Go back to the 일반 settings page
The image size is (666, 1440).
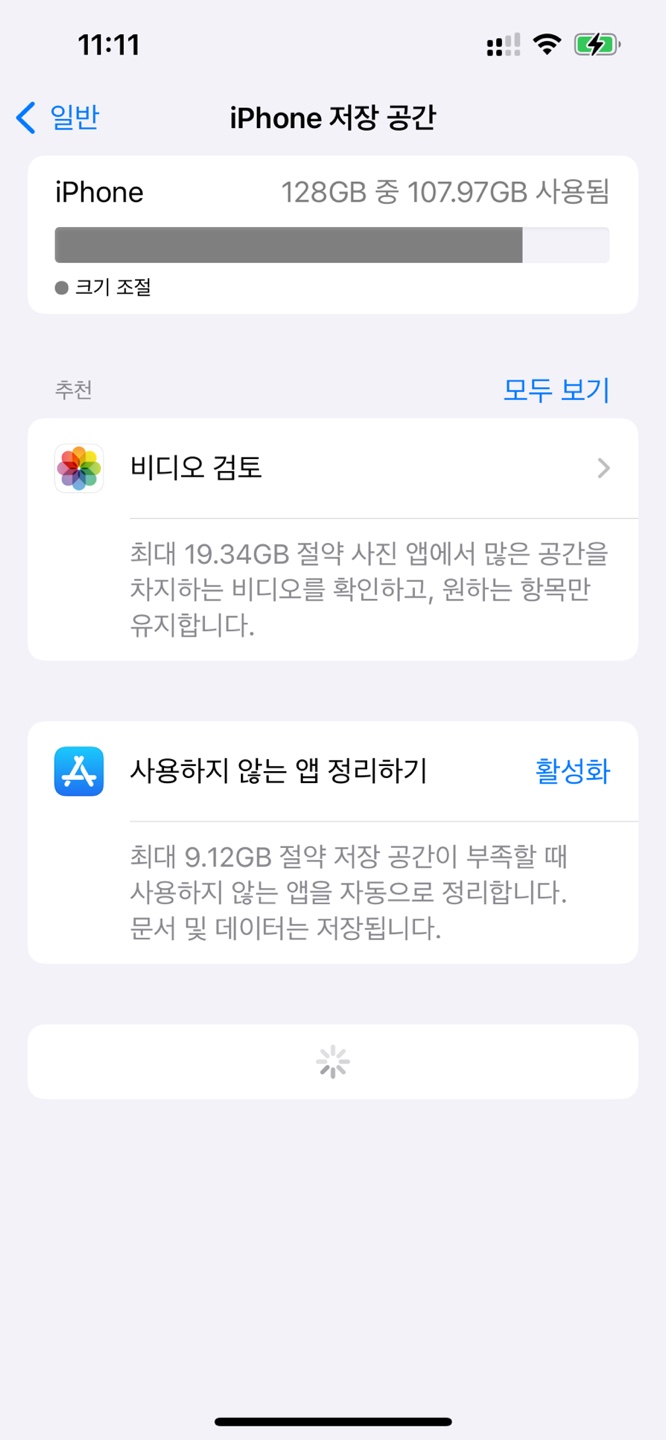tap(58, 118)
